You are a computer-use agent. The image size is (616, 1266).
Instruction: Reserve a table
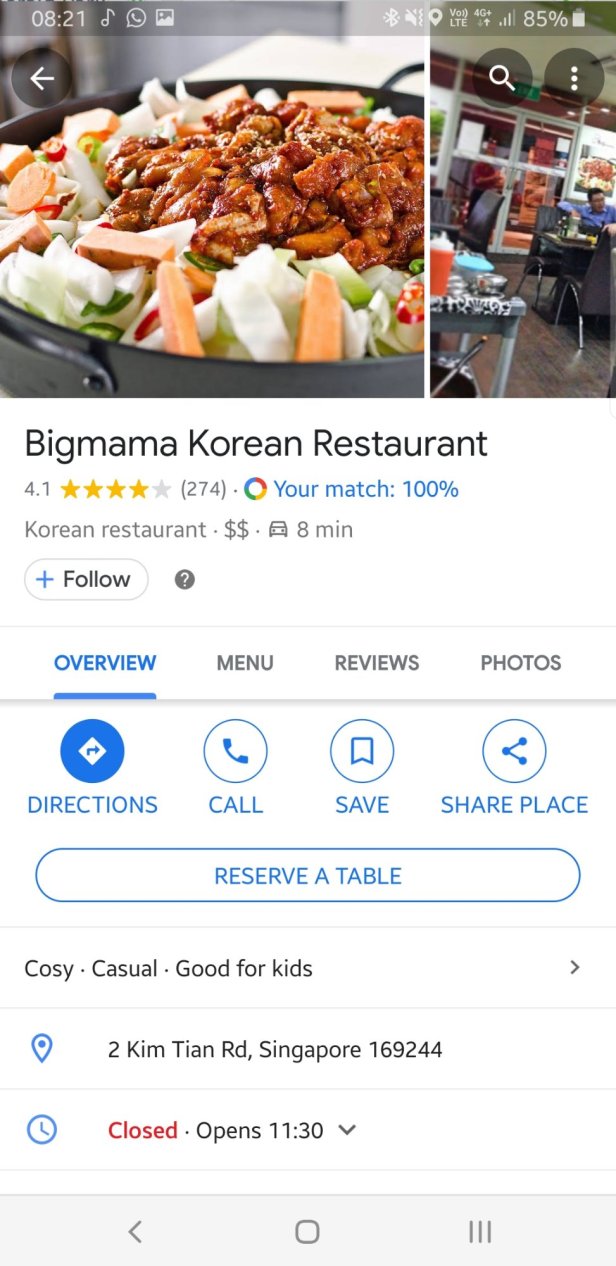tap(308, 876)
